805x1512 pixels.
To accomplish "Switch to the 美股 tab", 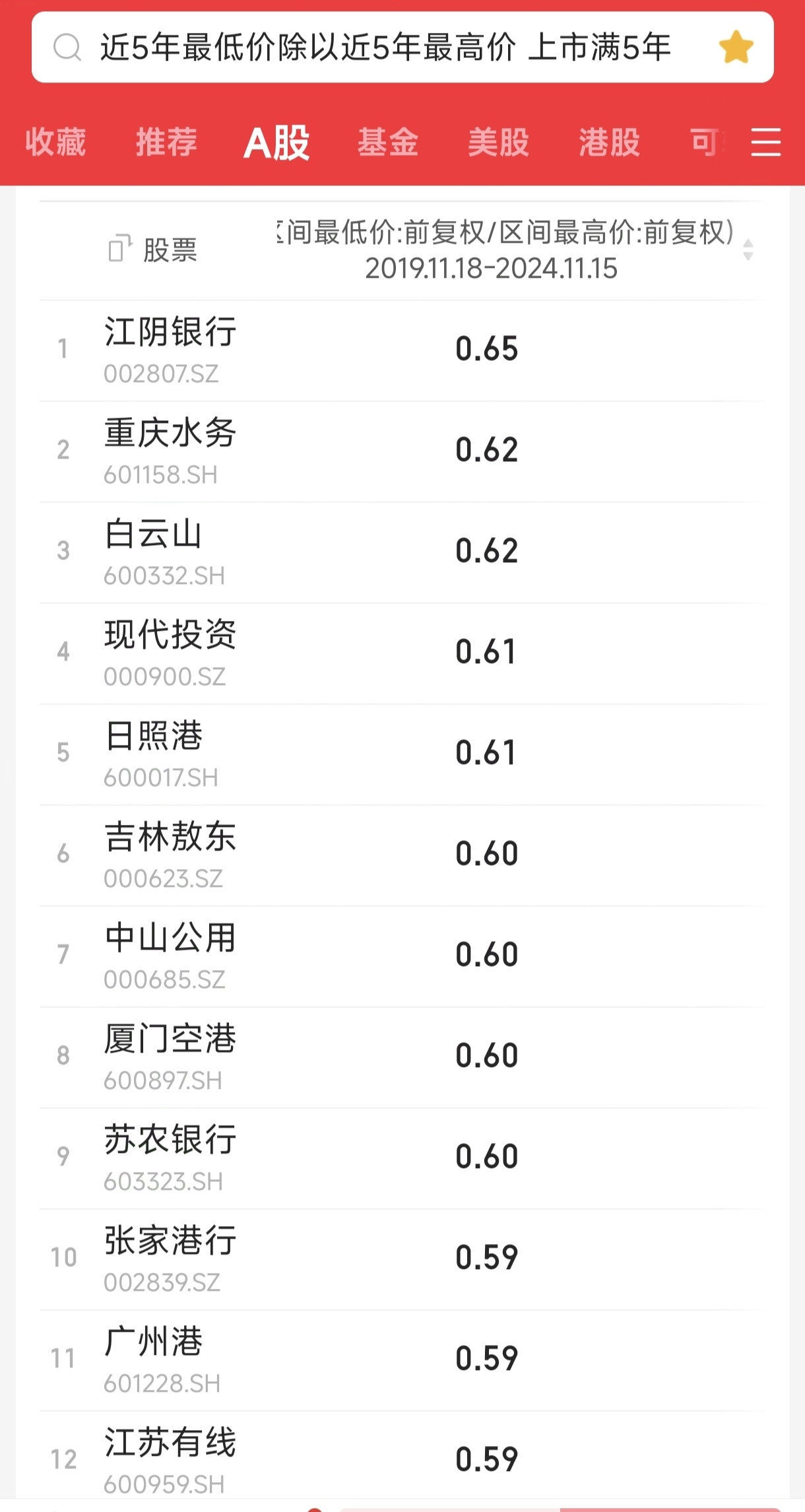I will pos(499,143).
